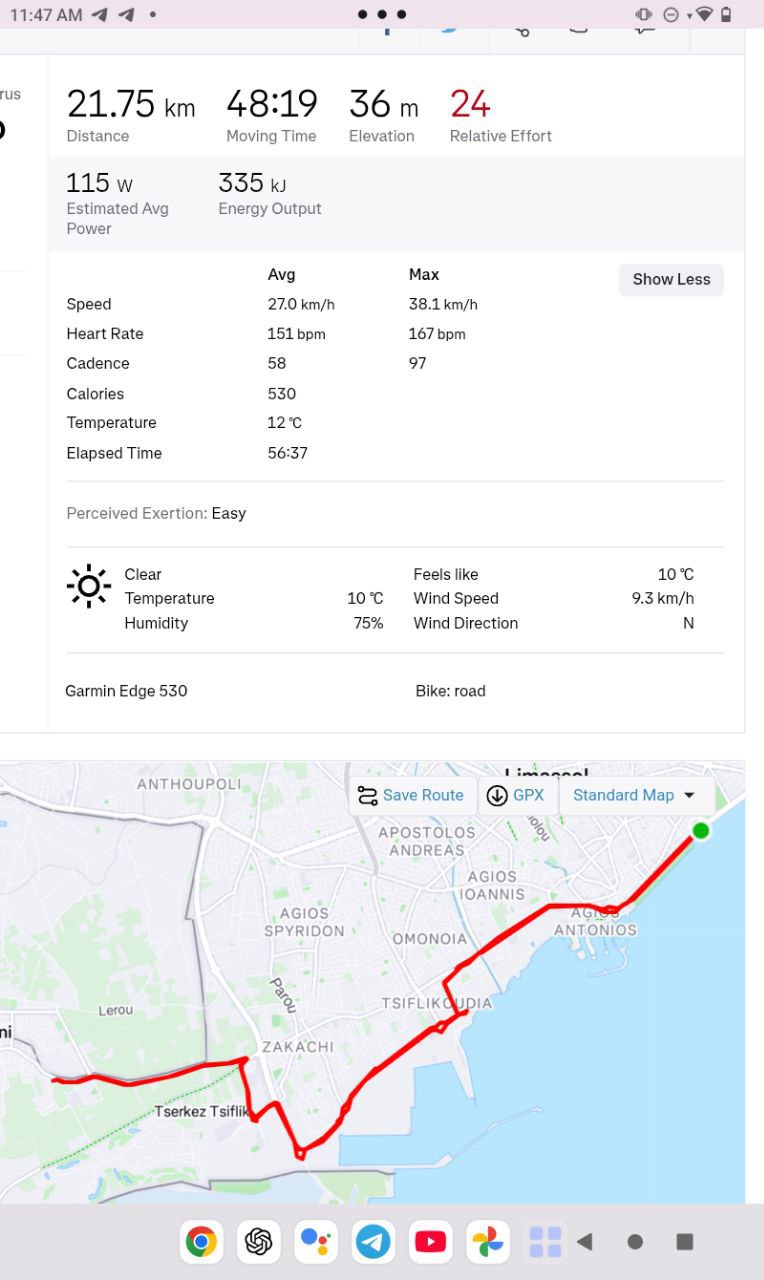Download the GPX file

(517, 795)
